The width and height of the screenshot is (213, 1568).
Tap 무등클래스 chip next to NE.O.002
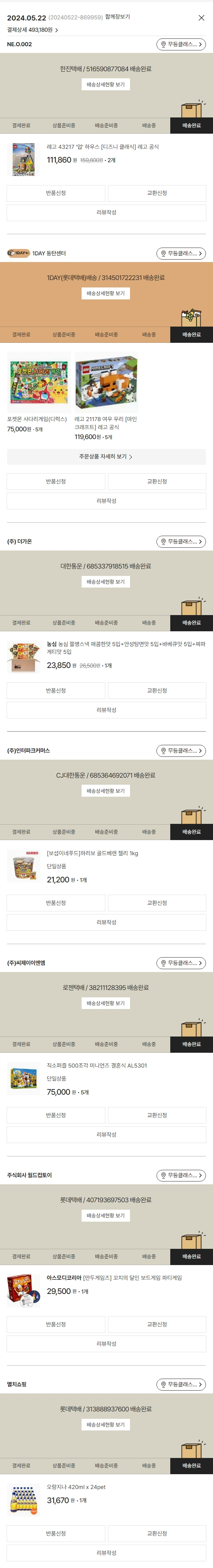point(181,44)
